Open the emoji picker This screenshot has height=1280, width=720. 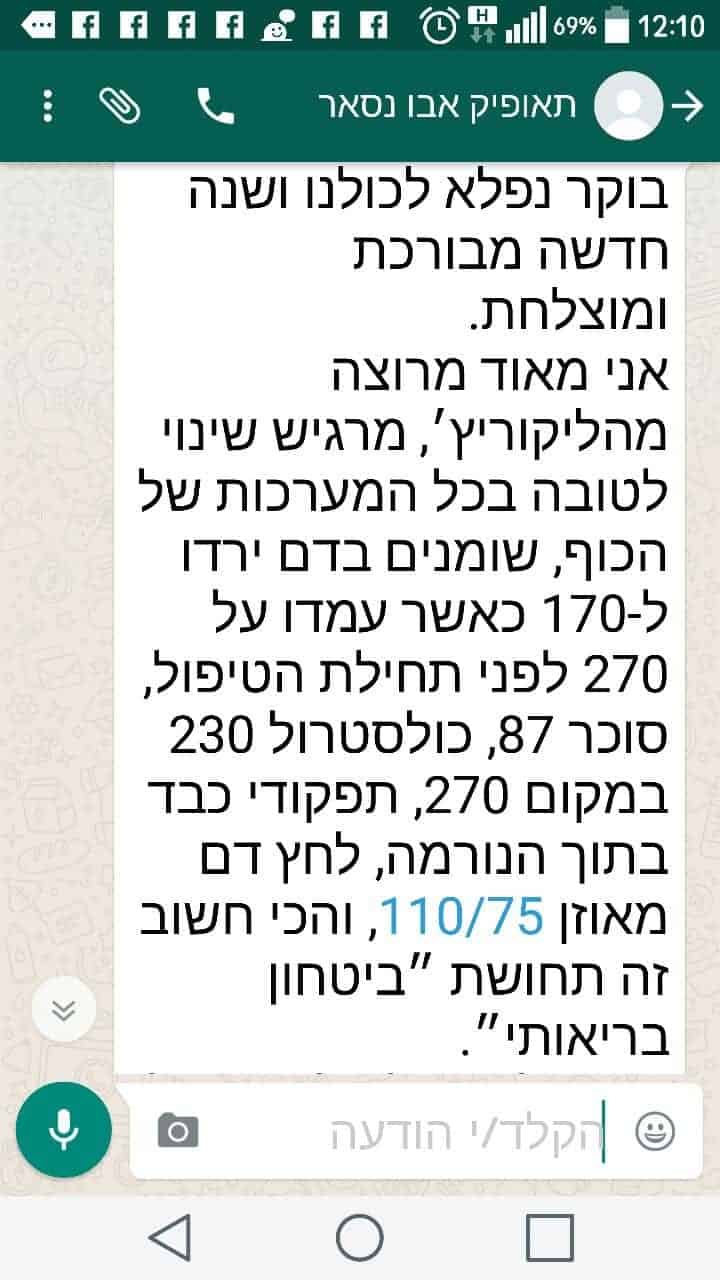point(655,1131)
